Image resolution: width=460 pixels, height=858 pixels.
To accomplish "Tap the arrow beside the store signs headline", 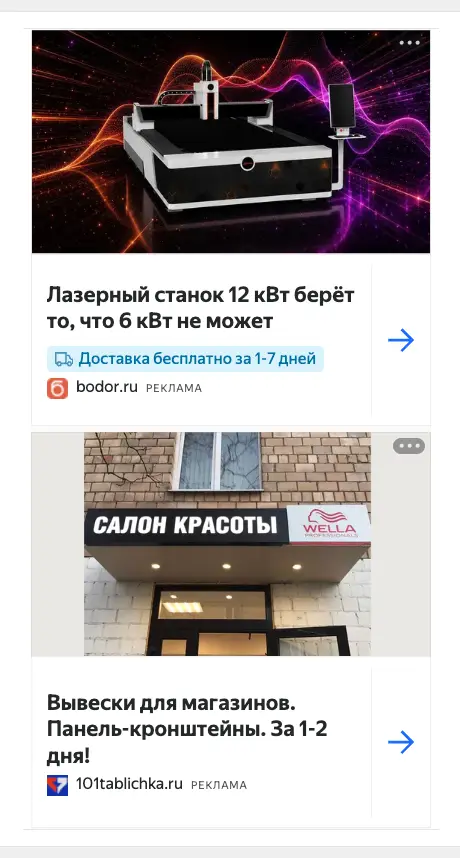I will point(401,743).
